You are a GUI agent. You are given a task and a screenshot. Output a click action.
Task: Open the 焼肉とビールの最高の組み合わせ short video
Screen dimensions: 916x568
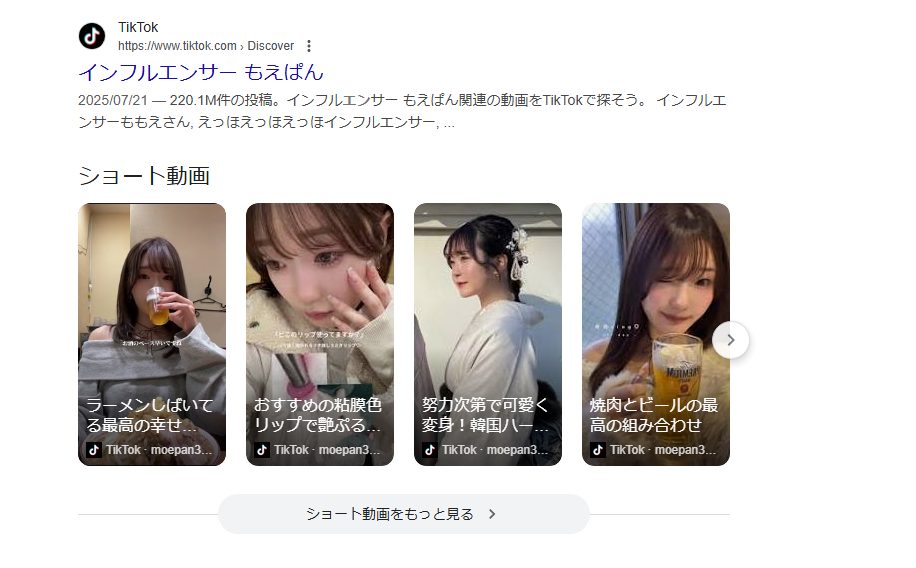click(656, 334)
